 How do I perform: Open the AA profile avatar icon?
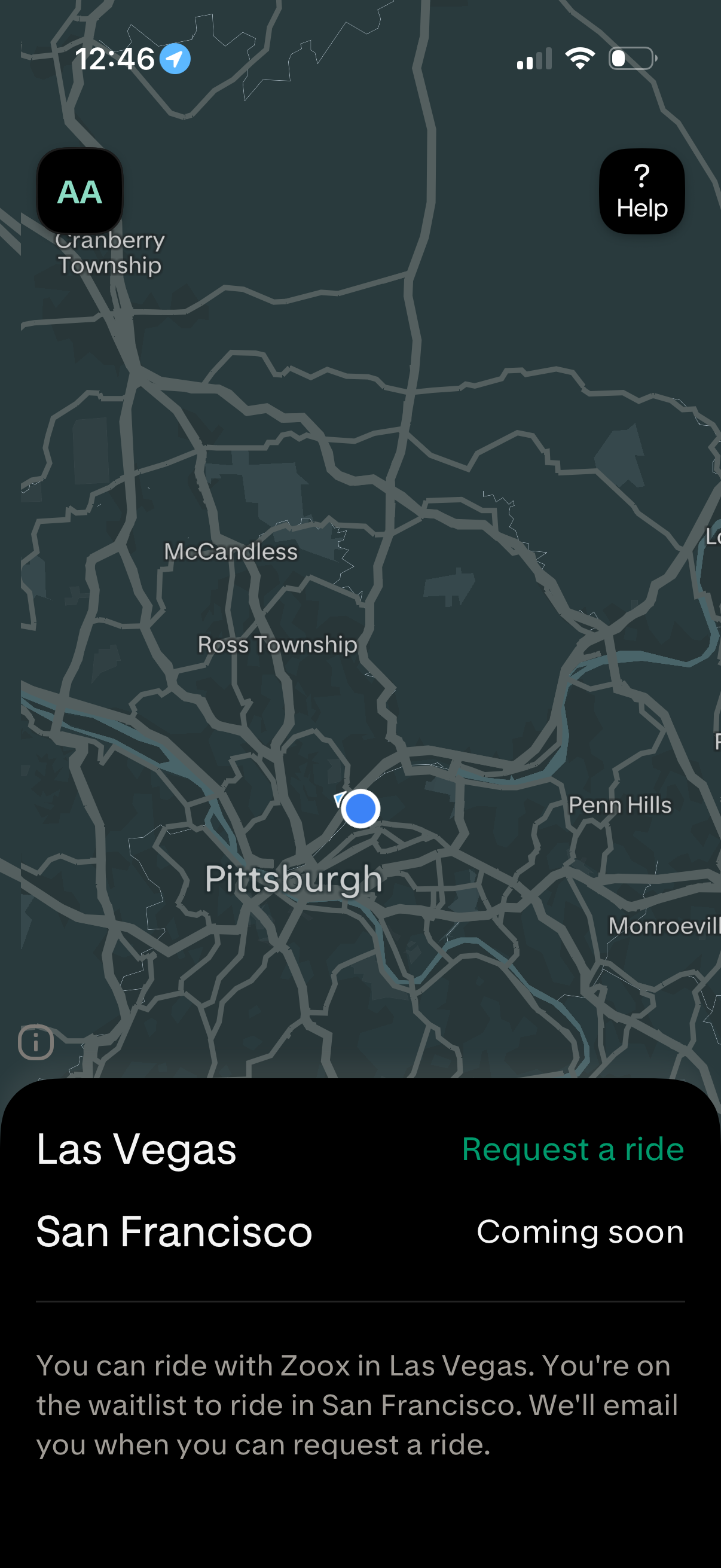click(79, 191)
